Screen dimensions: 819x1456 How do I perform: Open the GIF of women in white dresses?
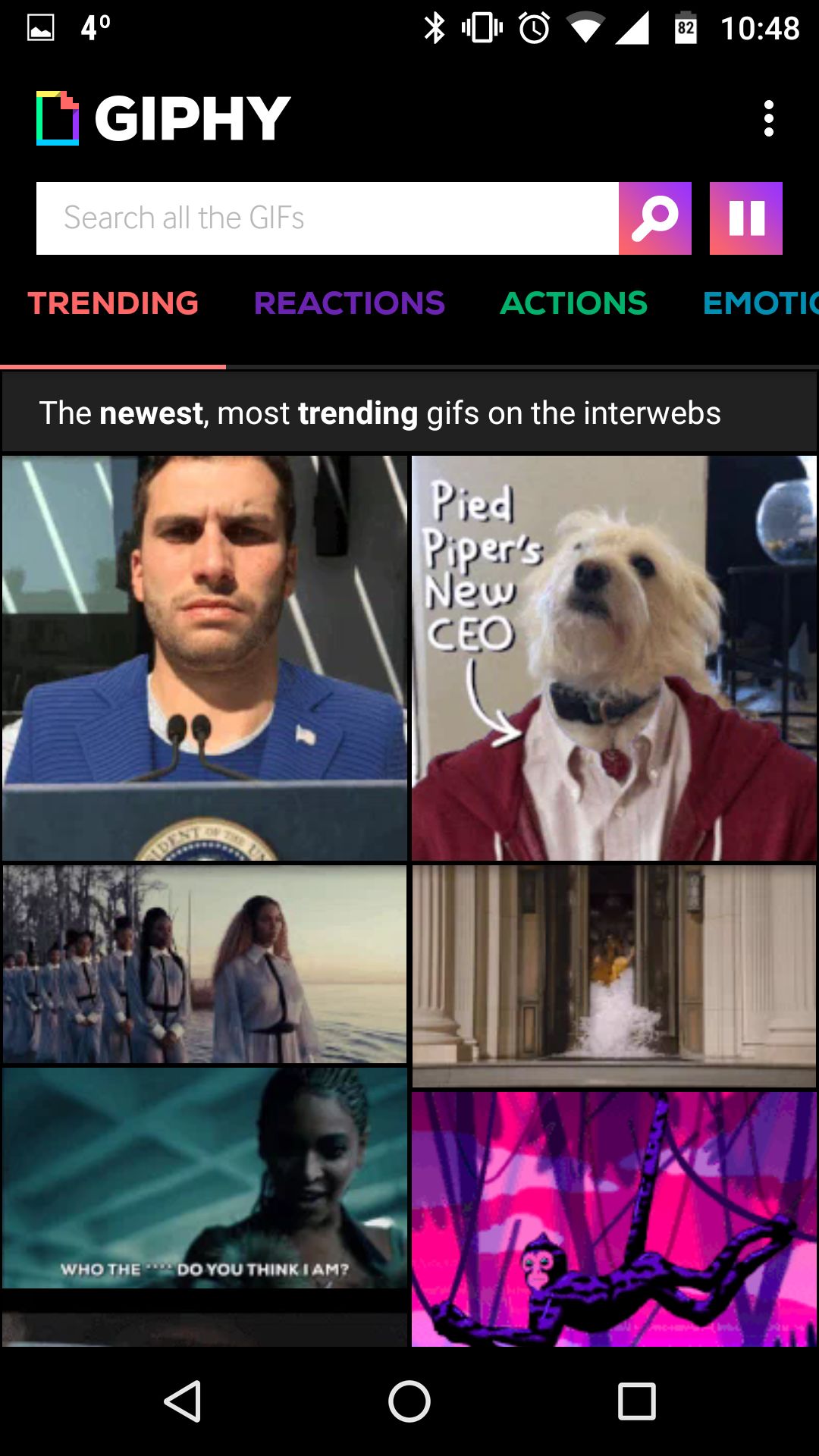205,964
